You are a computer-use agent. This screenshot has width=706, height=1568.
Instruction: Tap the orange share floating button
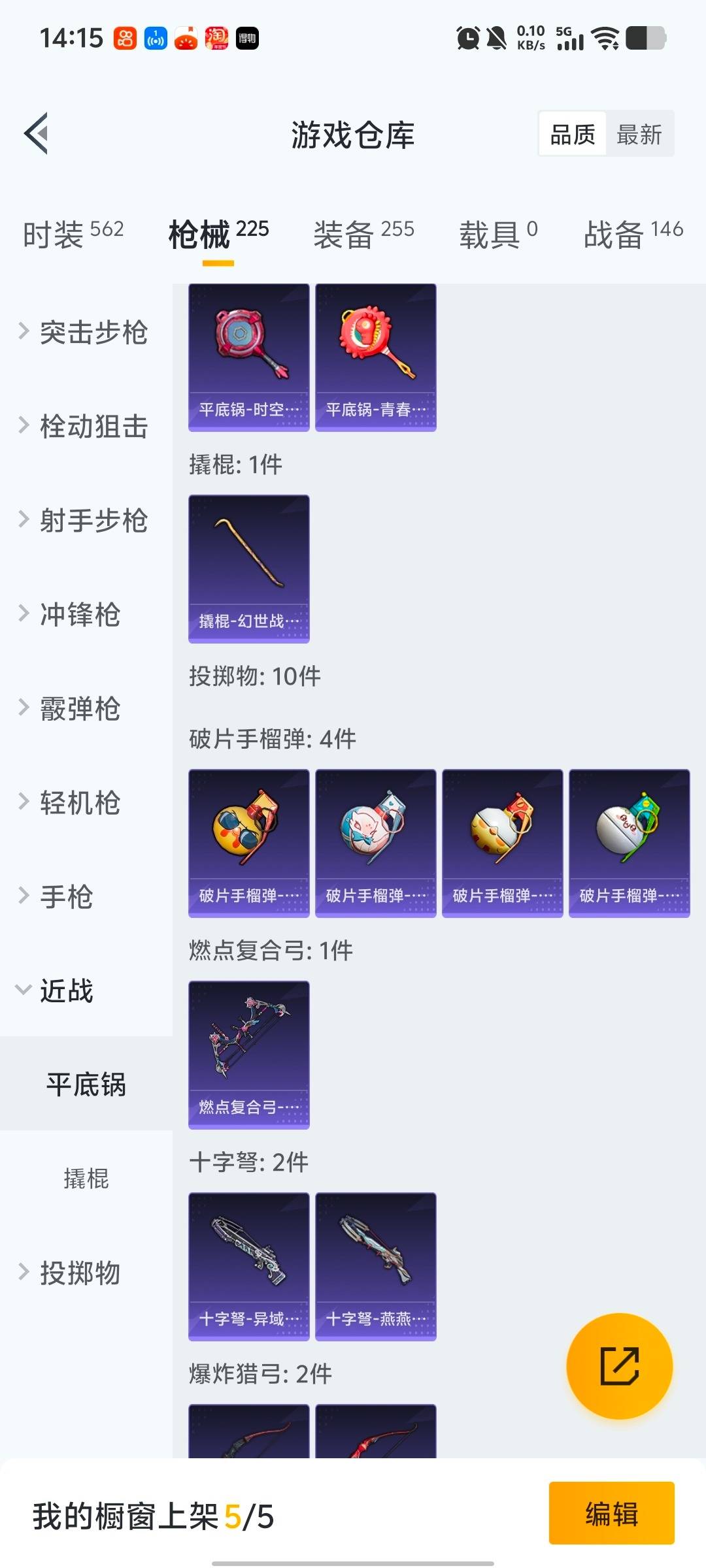tap(619, 1366)
